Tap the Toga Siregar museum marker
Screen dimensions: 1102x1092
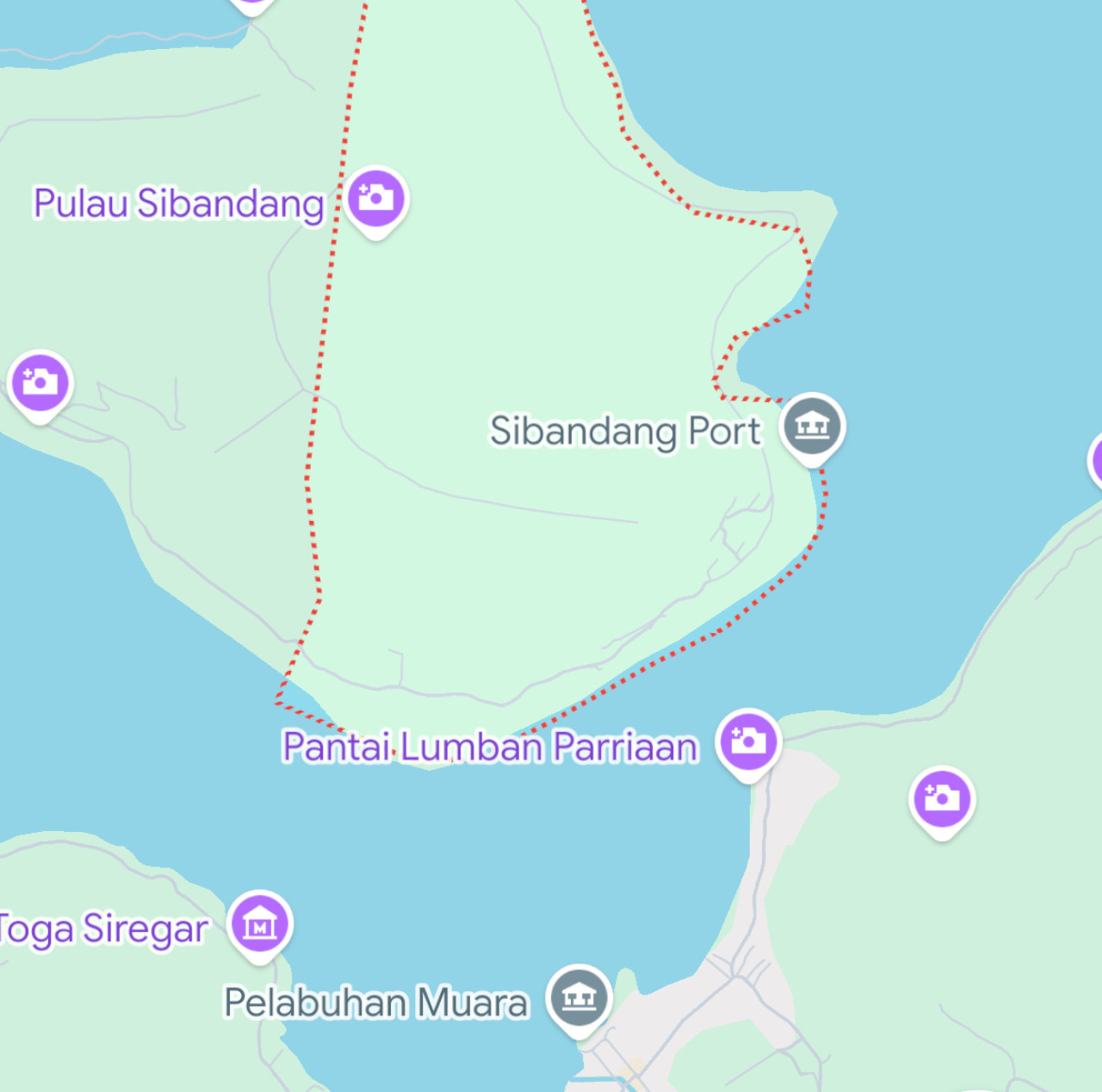pyautogui.click(x=260, y=924)
